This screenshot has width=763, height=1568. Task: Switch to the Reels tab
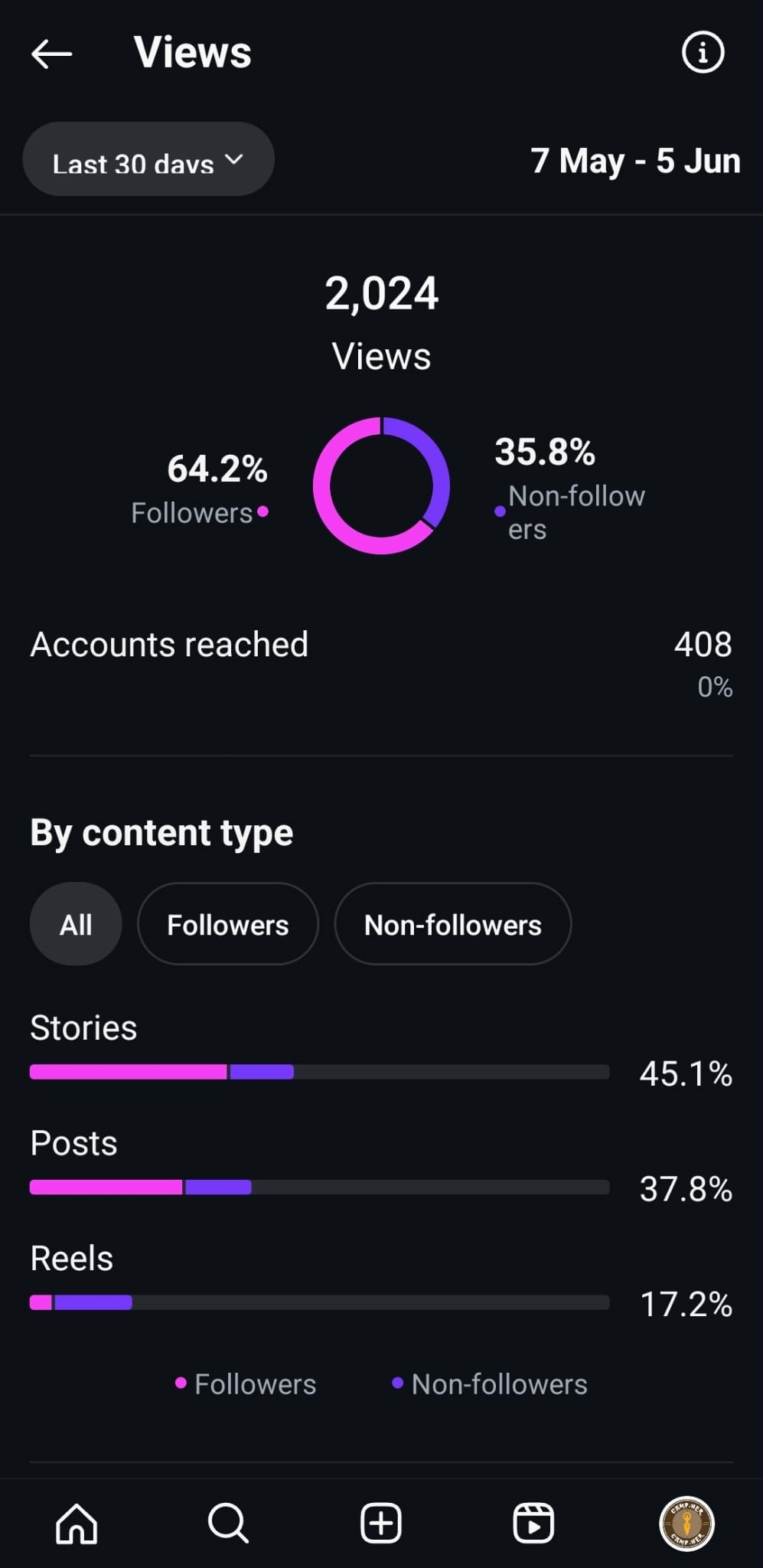pyautogui.click(x=533, y=1522)
